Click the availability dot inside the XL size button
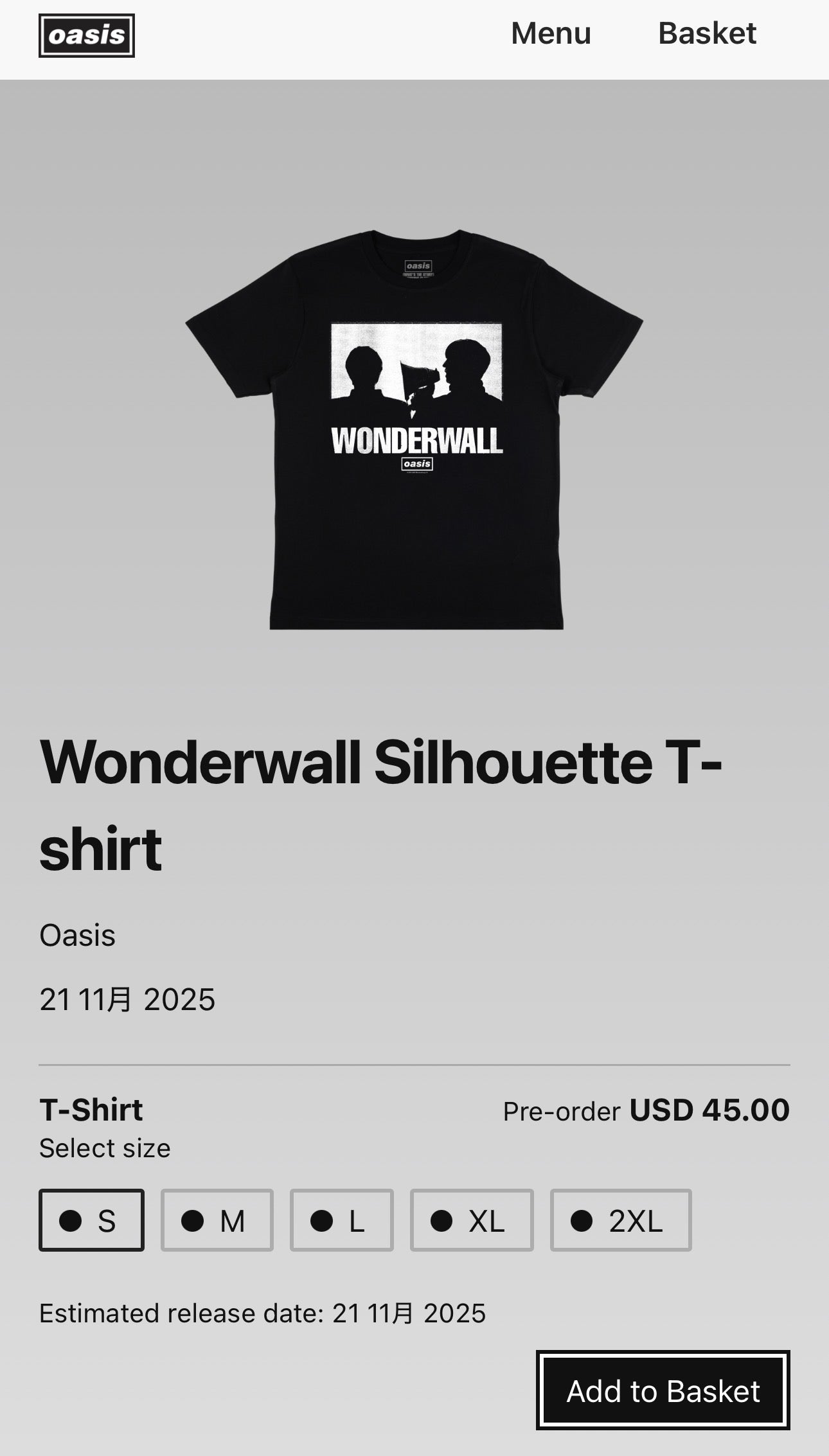829x1456 pixels. point(442,1220)
